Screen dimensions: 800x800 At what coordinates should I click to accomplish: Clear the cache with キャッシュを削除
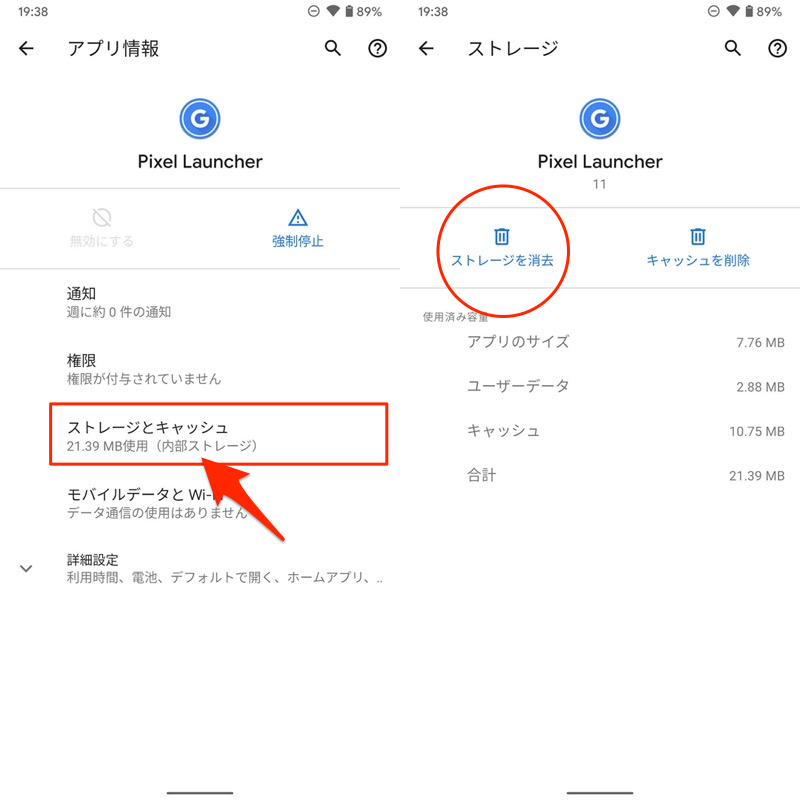coord(698,248)
